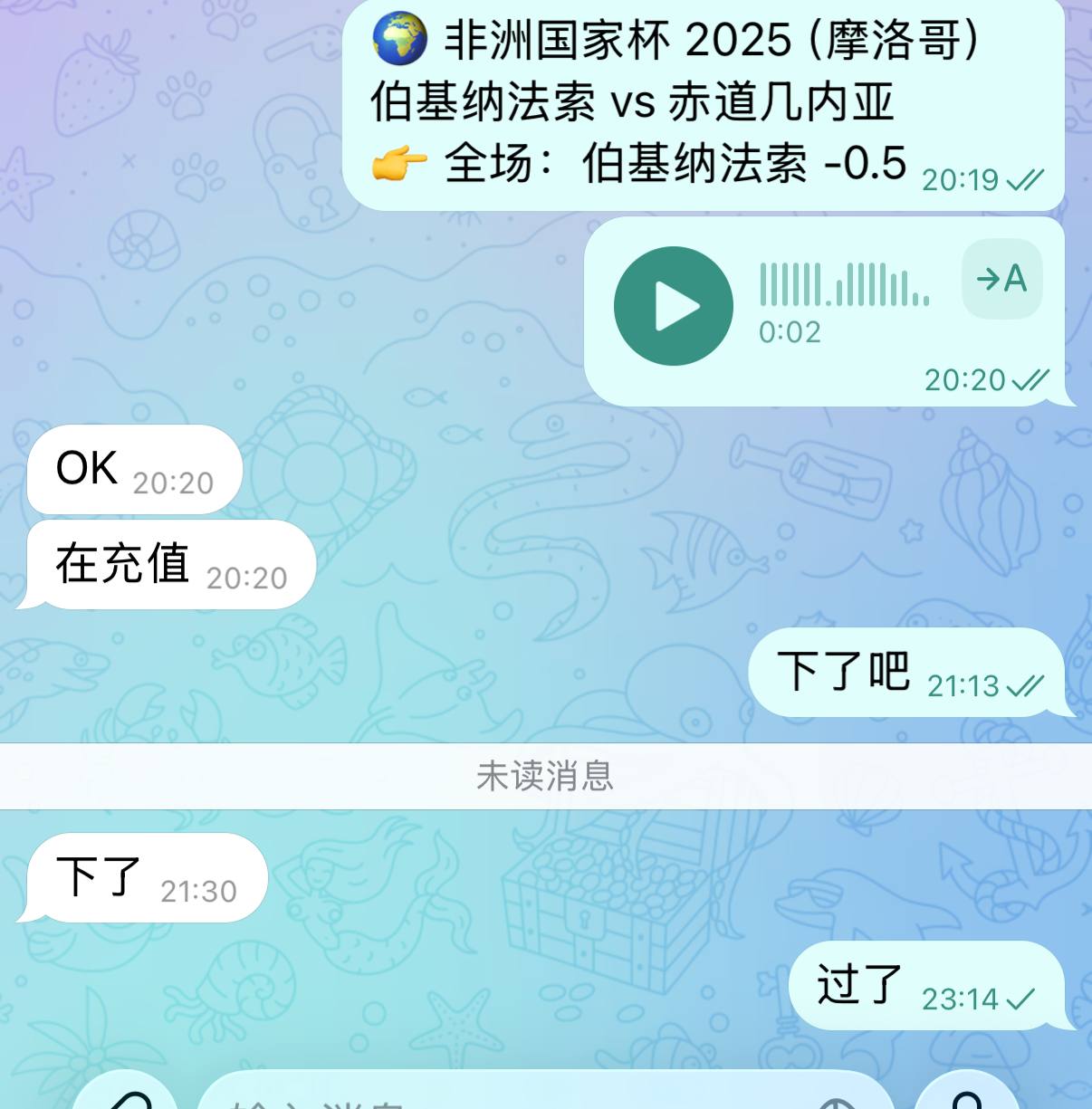Tap the microphone record button

point(967,1097)
